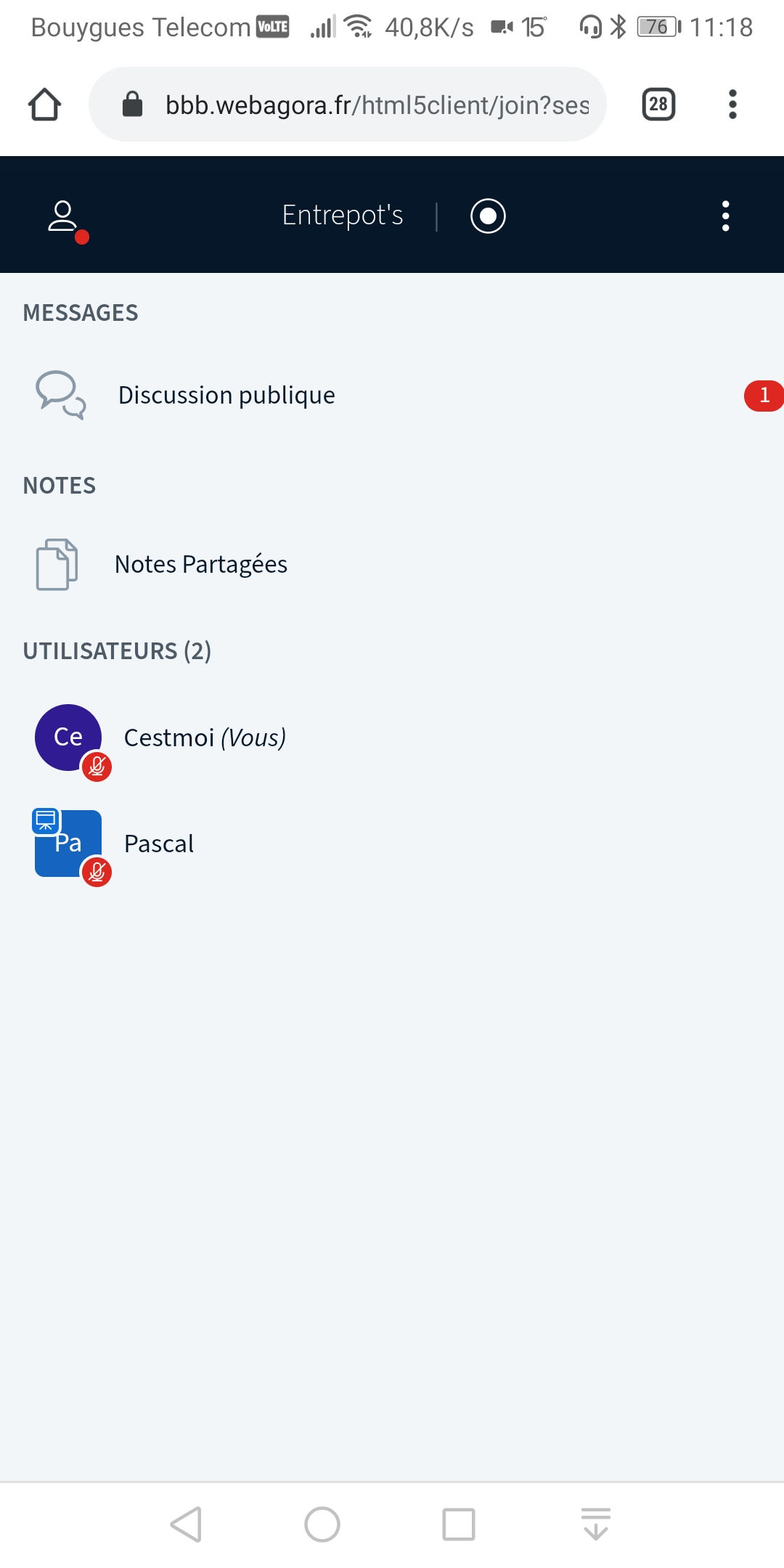The width and height of the screenshot is (784, 1568).
Task: Select user Pascal
Action: point(392,845)
